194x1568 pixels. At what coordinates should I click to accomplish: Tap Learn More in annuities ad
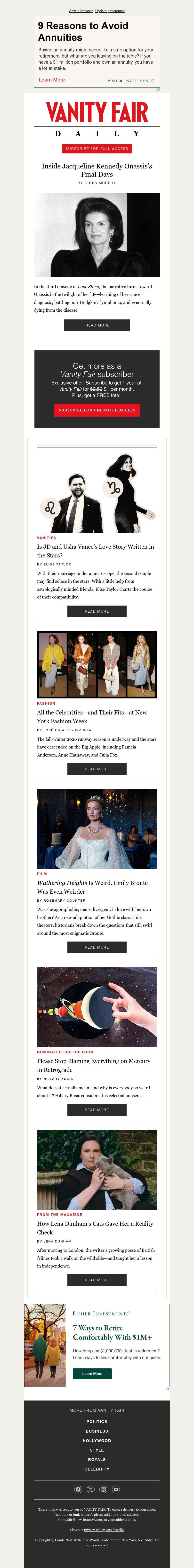(51, 80)
